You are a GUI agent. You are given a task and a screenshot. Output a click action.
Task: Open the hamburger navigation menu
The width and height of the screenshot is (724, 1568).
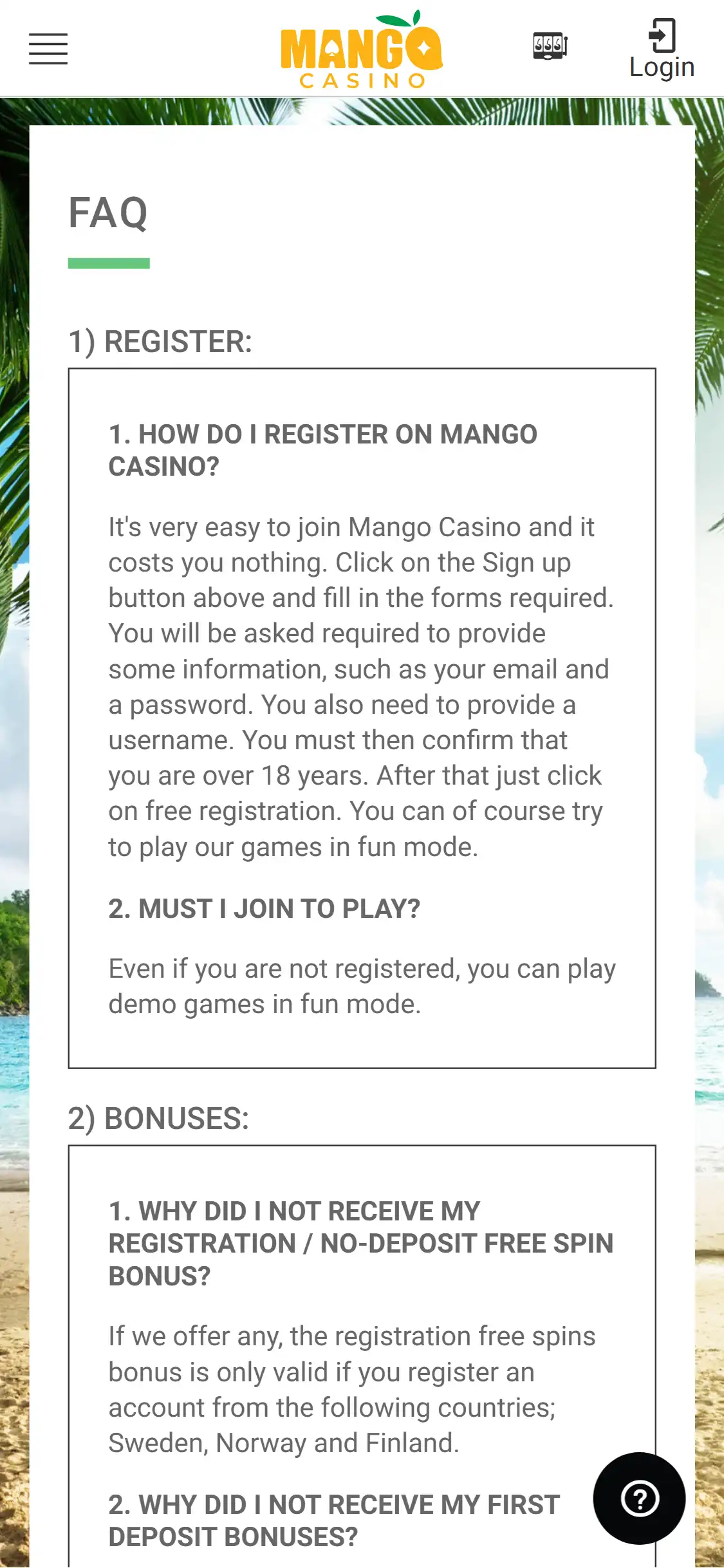[x=48, y=49]
